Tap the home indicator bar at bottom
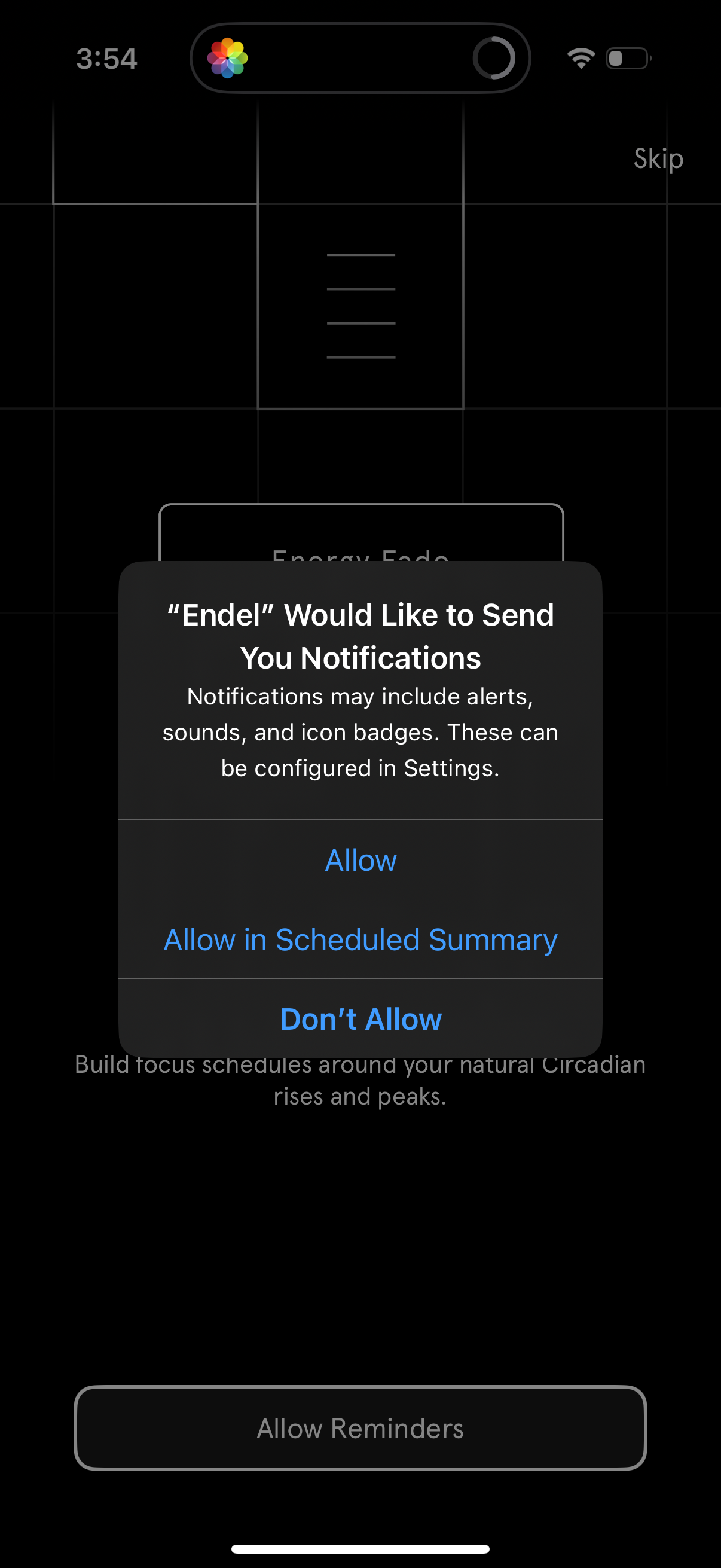The height and width of the screenshot is (1568, 721). [x=360, y=1548]
